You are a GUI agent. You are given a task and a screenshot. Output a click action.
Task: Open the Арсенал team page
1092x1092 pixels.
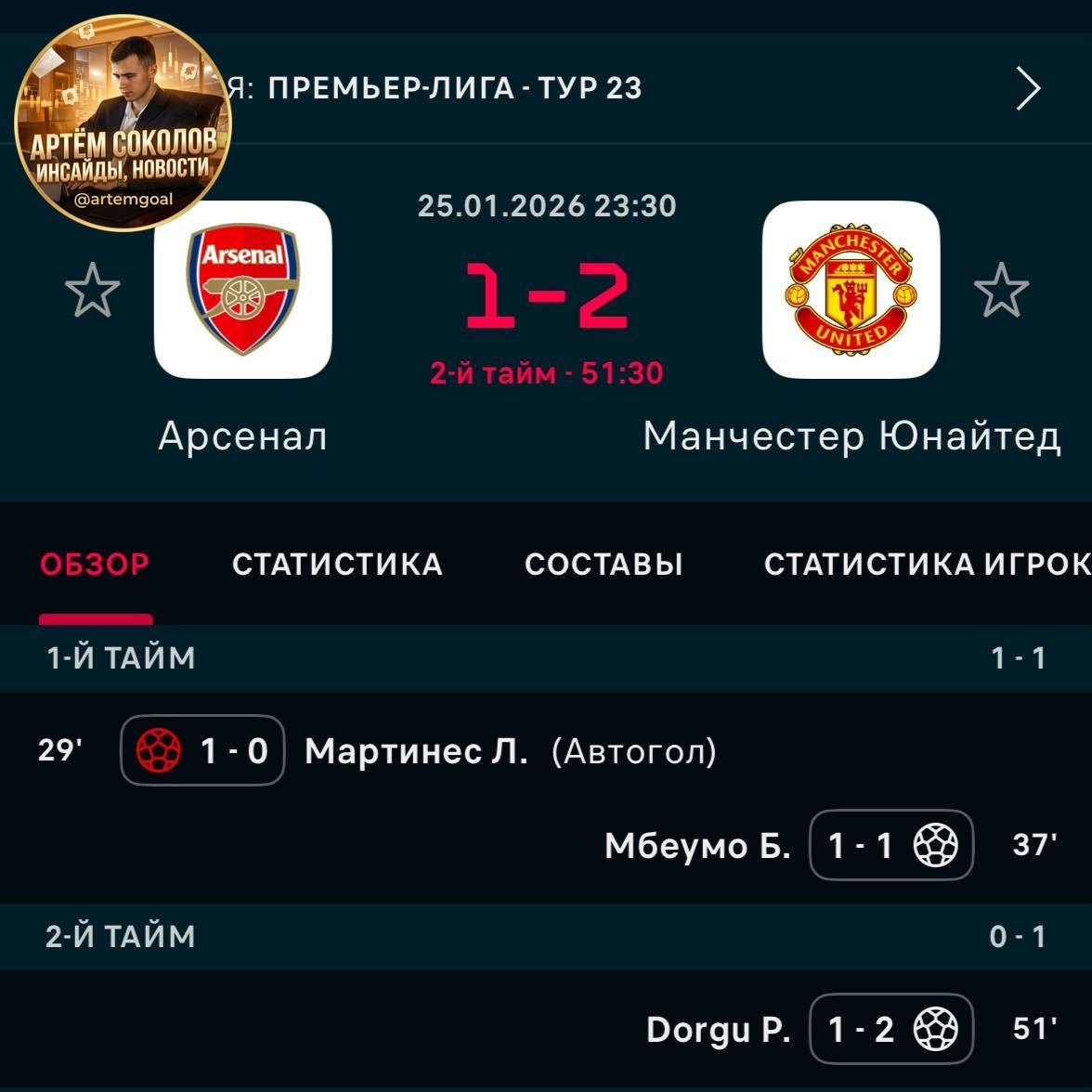pos(243,290)
